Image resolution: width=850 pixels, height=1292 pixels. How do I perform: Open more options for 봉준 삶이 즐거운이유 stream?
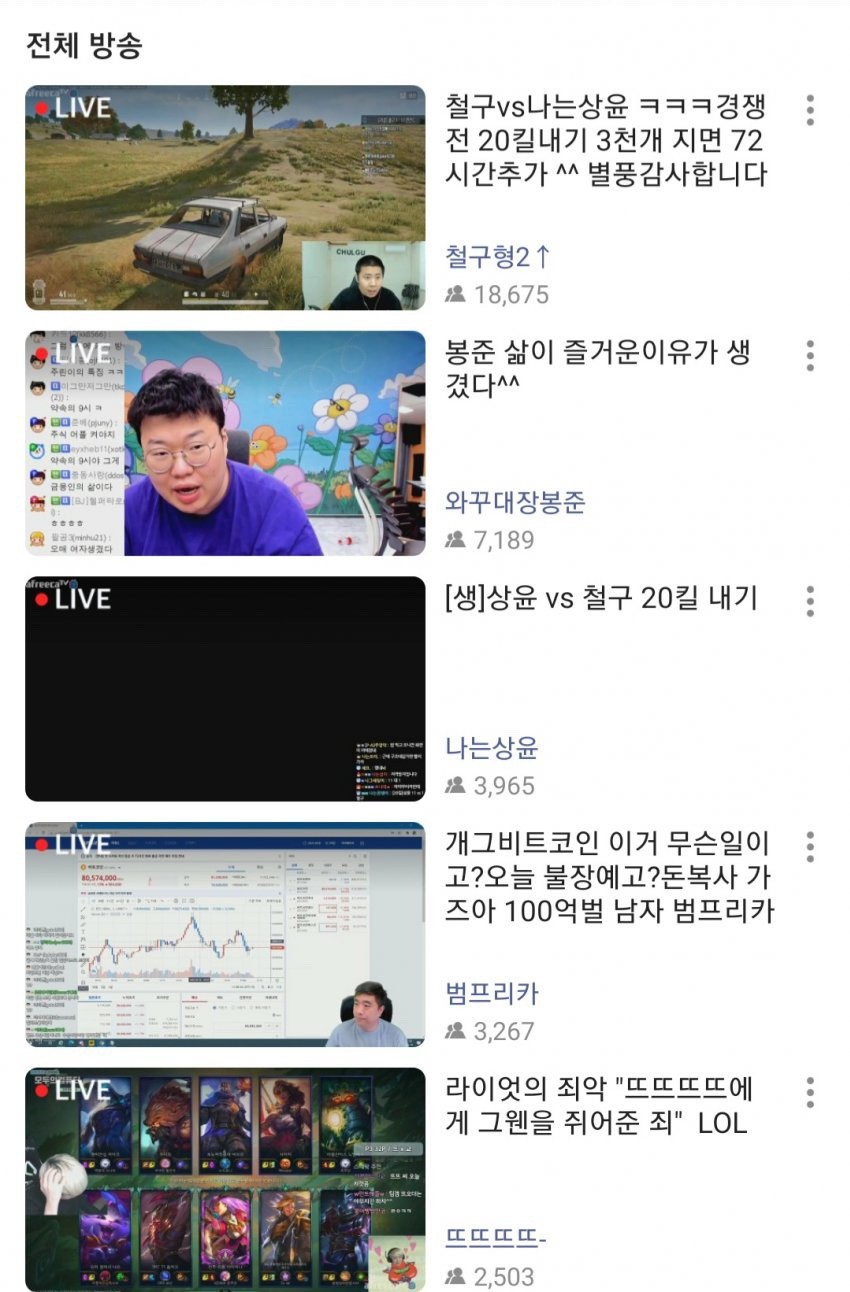pos(810,355)
